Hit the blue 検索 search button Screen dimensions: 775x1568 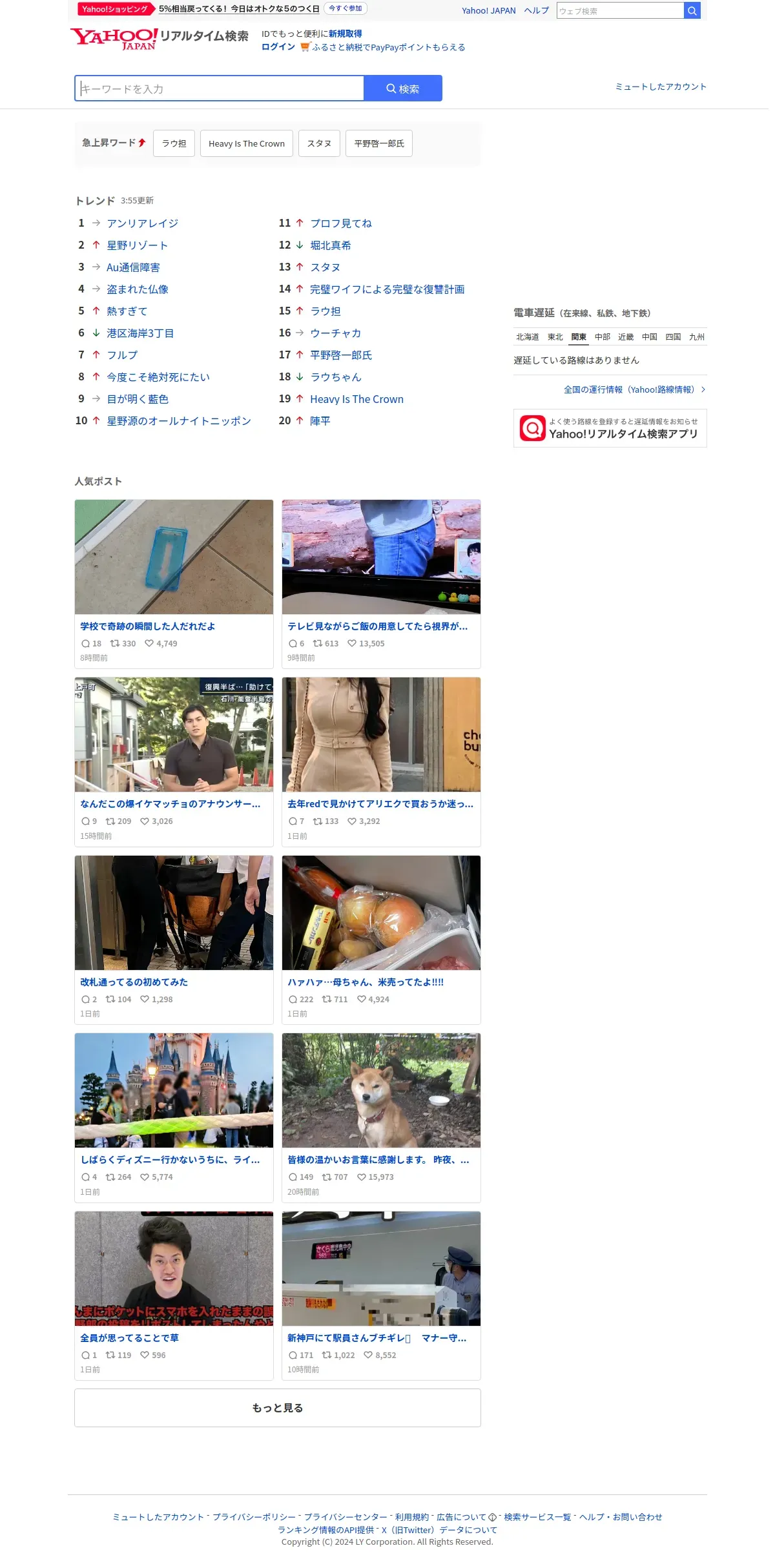(403, 88)
